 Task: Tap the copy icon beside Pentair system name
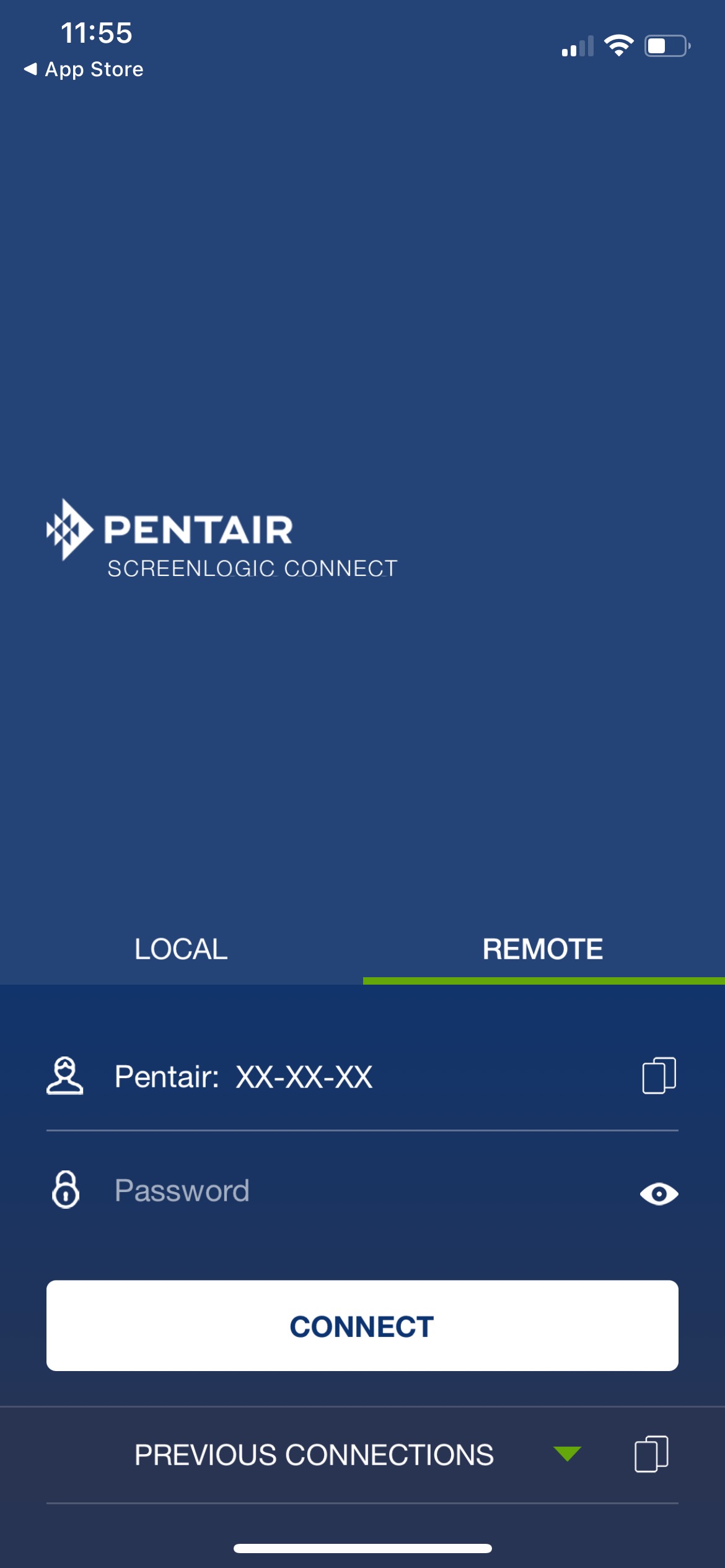tap(659, 1076)
